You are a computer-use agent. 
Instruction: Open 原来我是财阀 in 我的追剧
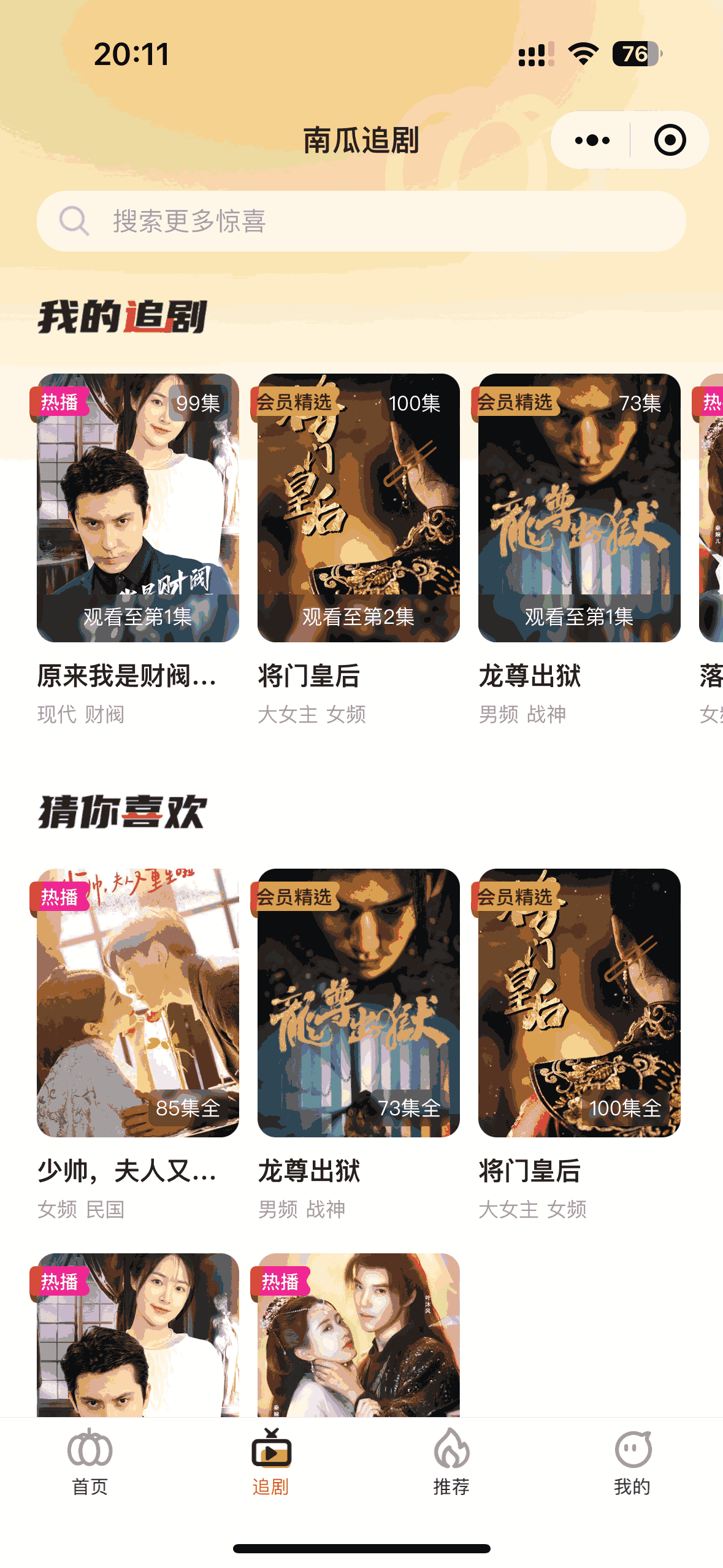point(138,508)
